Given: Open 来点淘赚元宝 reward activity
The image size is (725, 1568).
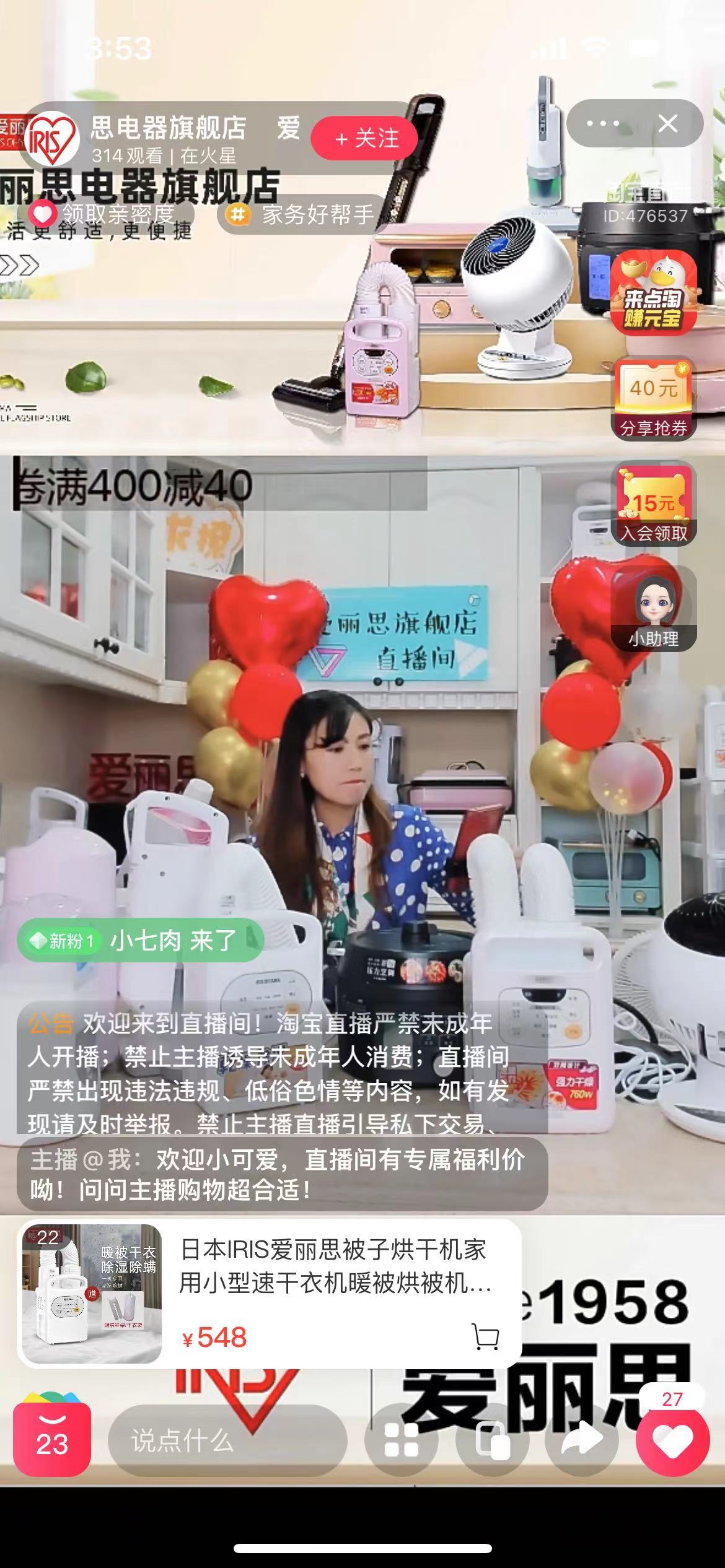Looking at the screenshot, I should pyautogui.click(x=653, y=294).
